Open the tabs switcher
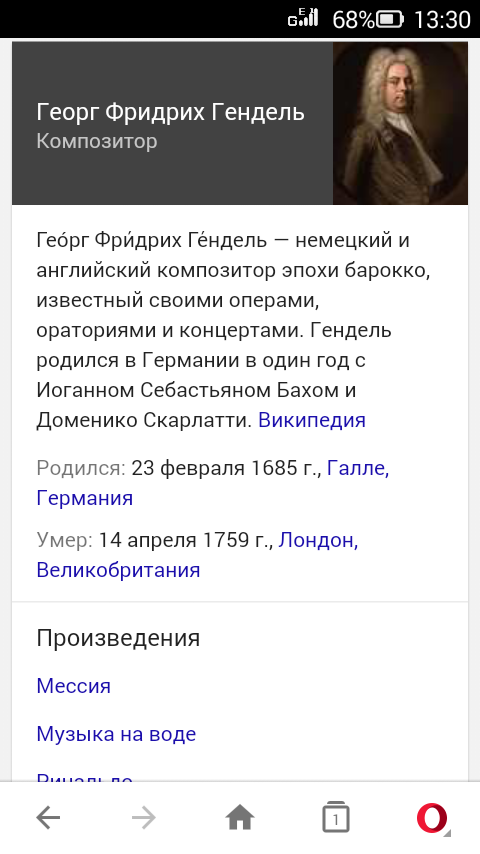This screenshot has height=854, width=480. pos(336,817)
